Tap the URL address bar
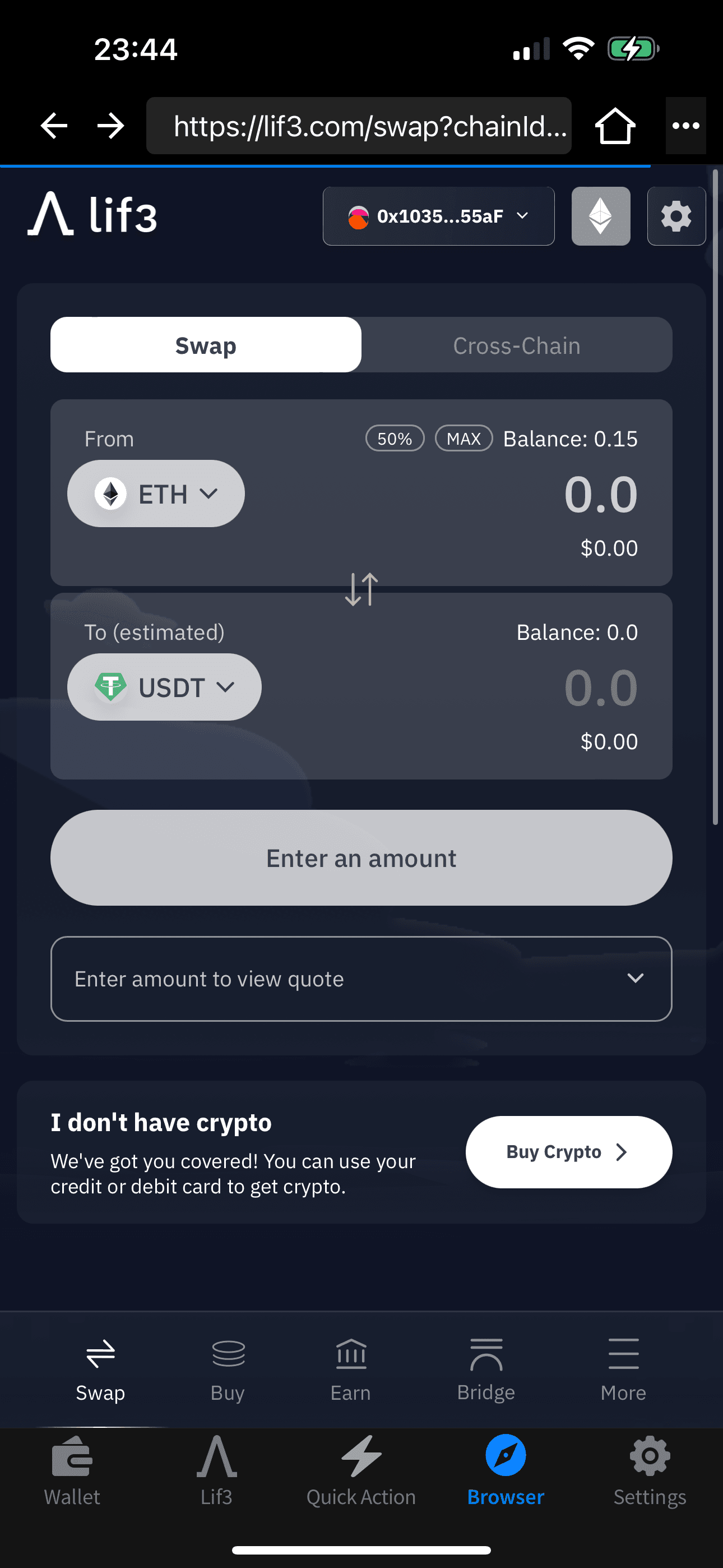723x1568 pixels. 359,126
